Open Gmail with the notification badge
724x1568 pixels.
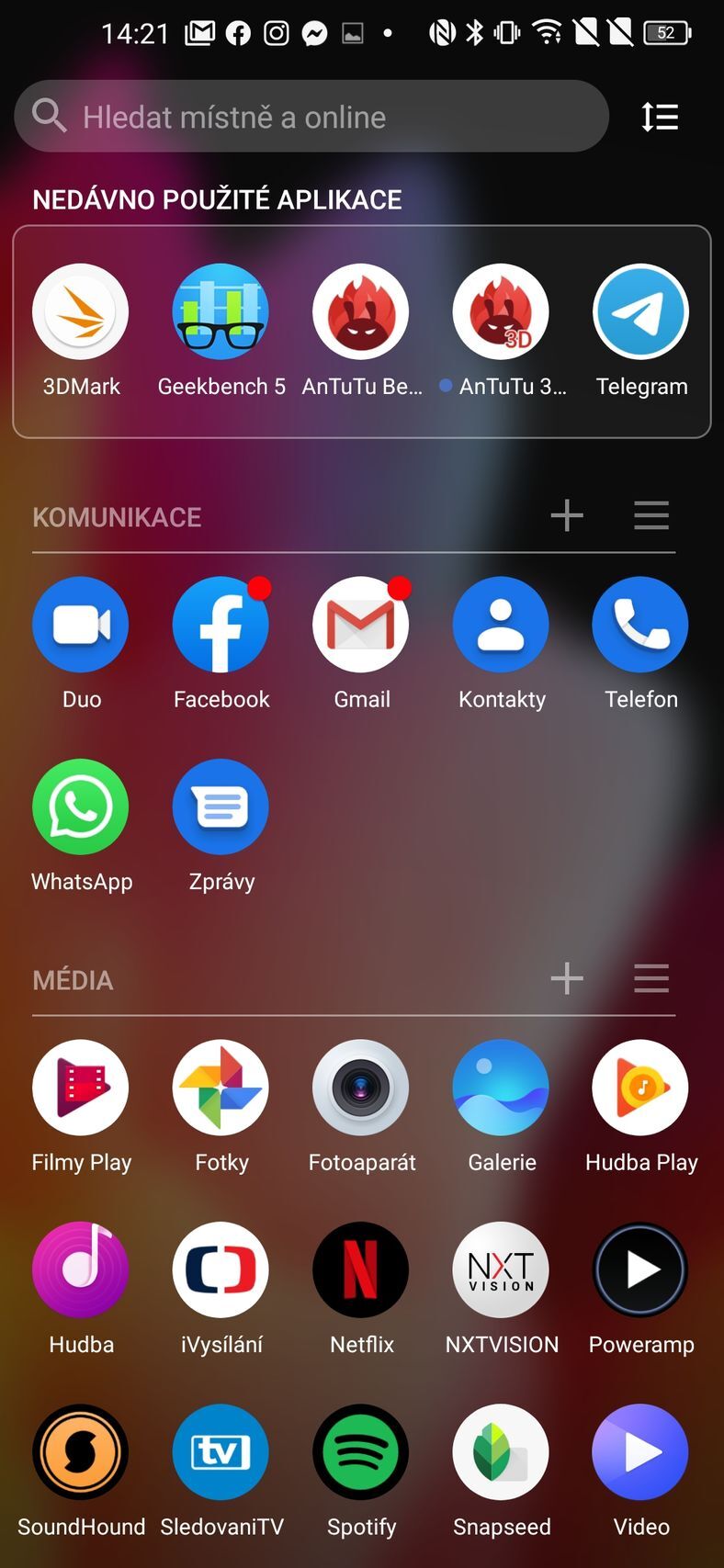tap(361, 624)
